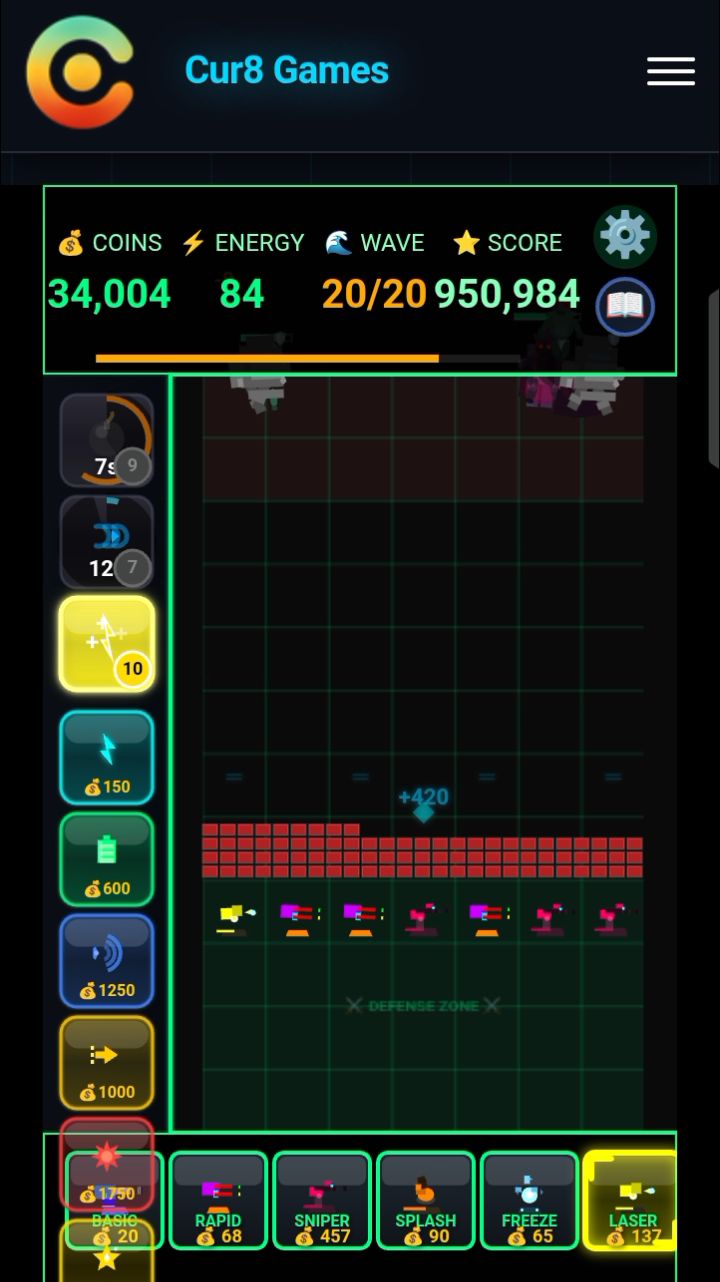Tap the bomb ability on cooldown

tap(107, 440)
